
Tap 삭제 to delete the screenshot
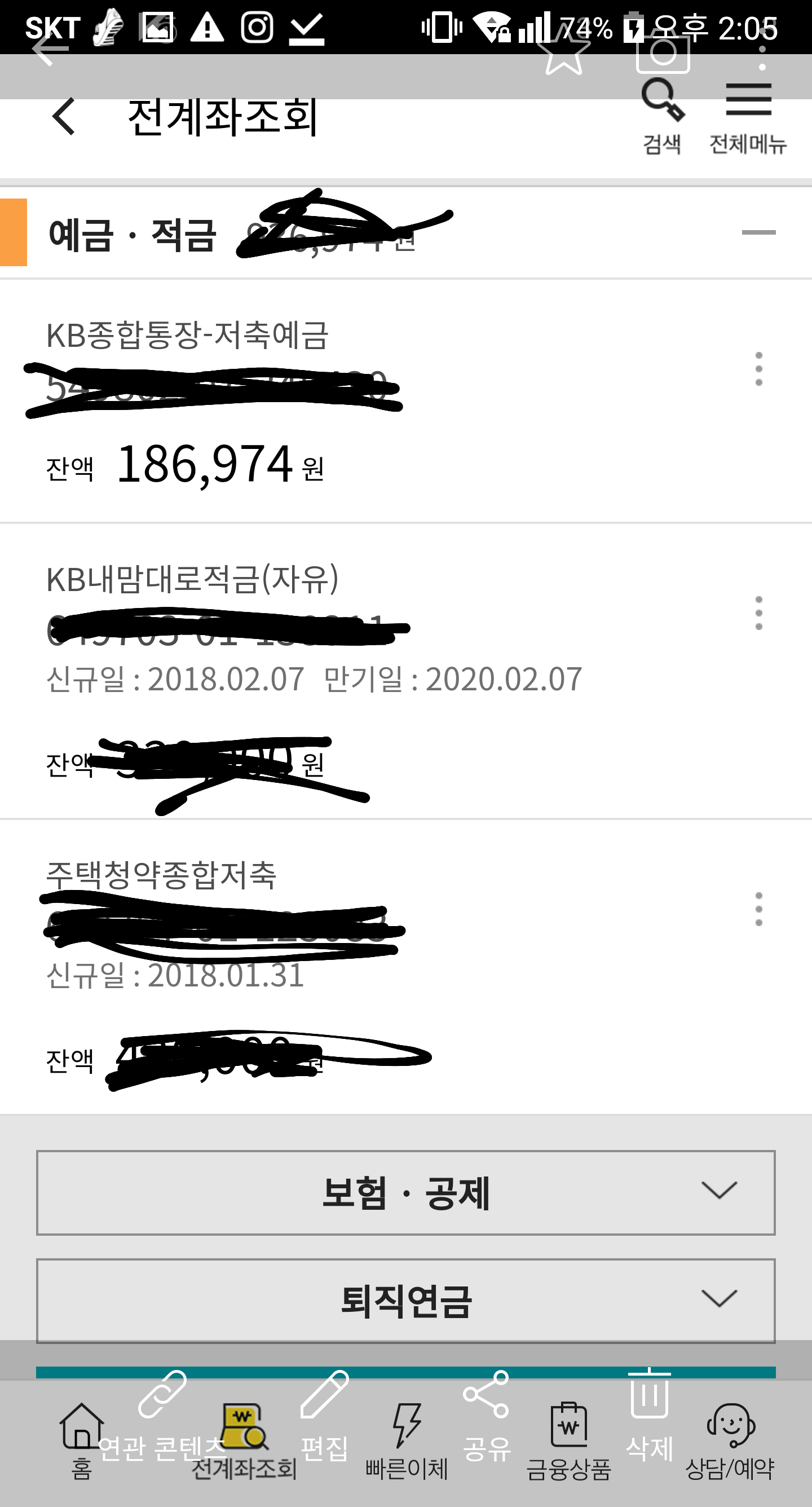point(650,1416)
